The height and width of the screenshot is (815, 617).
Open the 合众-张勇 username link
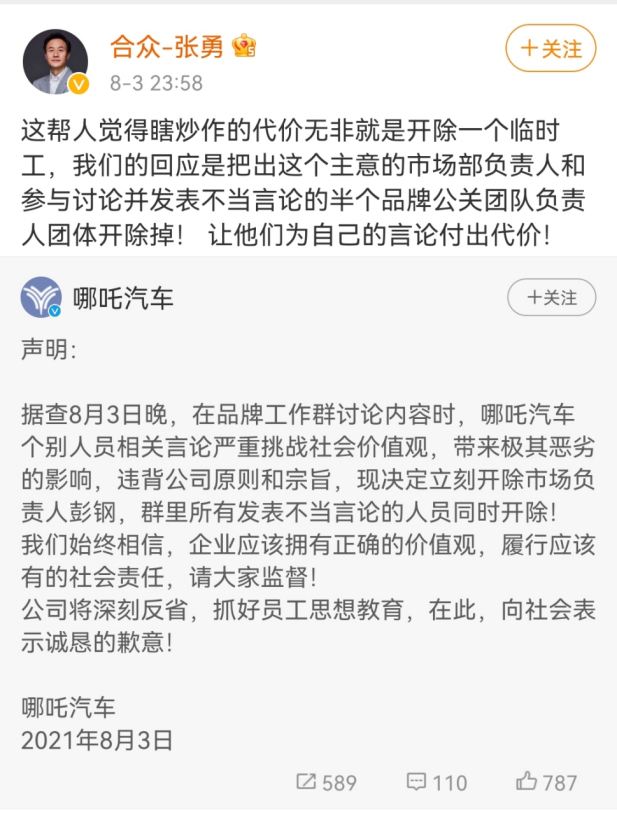(168, 46)
